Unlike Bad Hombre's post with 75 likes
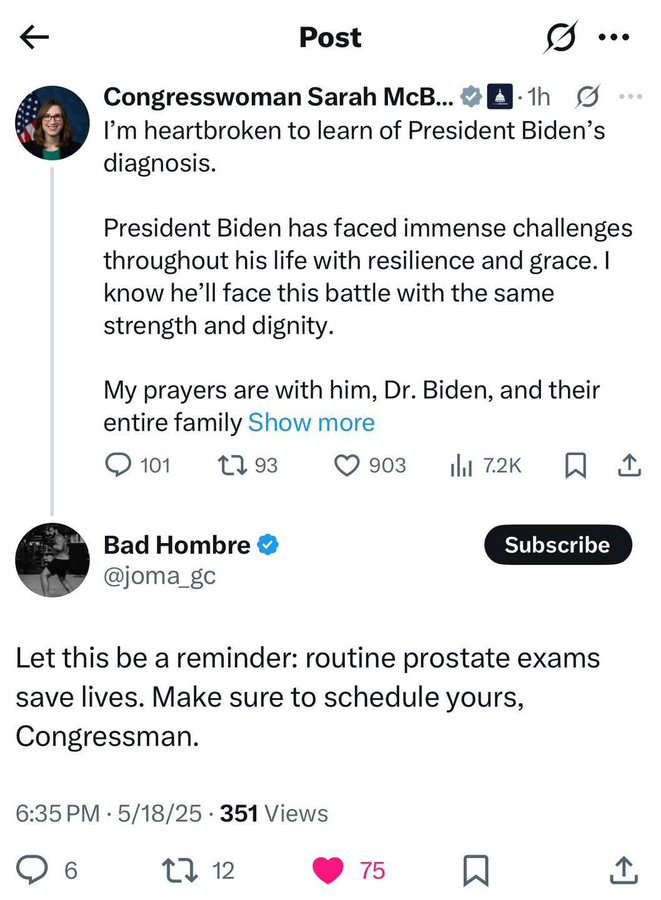 (x=327, y=870)
